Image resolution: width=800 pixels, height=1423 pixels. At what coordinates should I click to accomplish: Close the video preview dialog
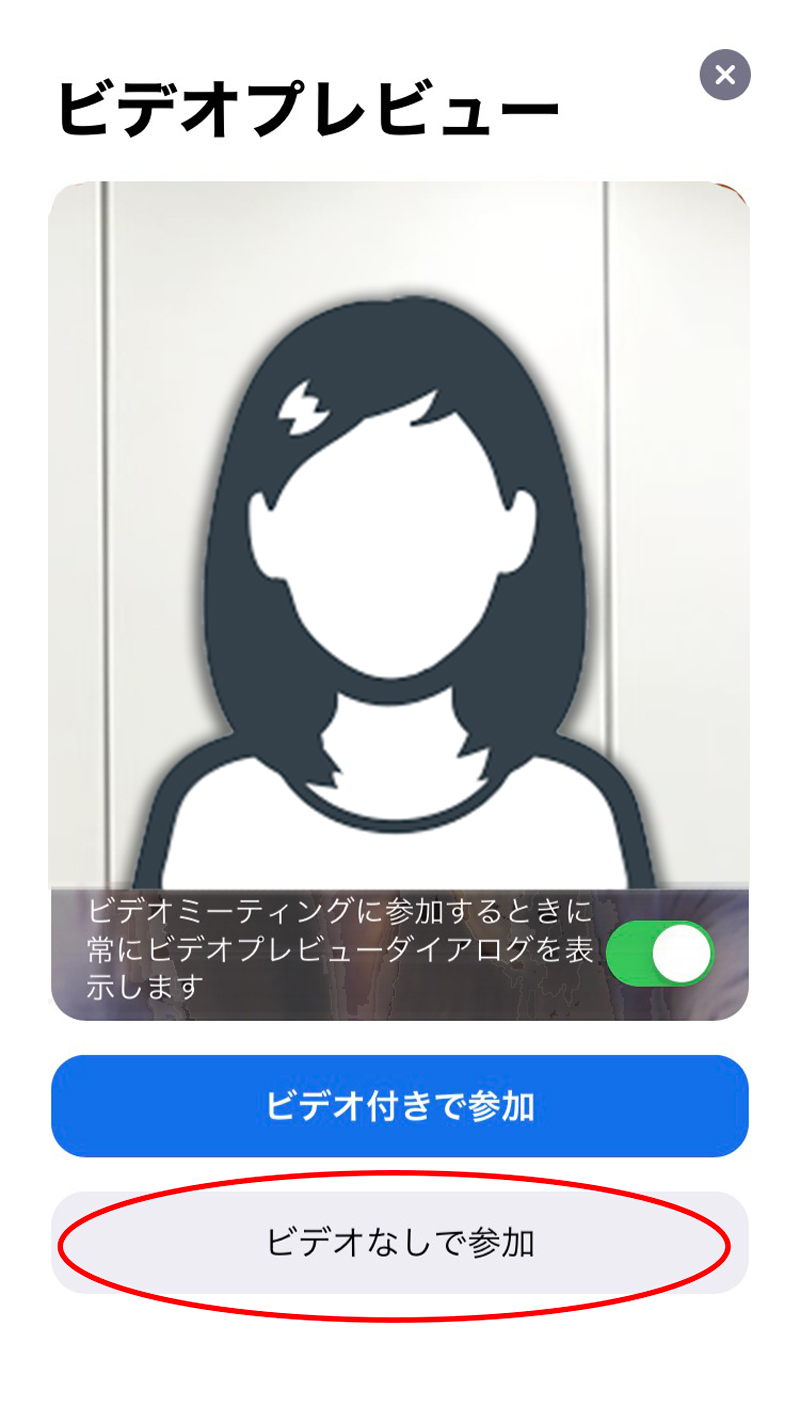[x=725, y=75]
